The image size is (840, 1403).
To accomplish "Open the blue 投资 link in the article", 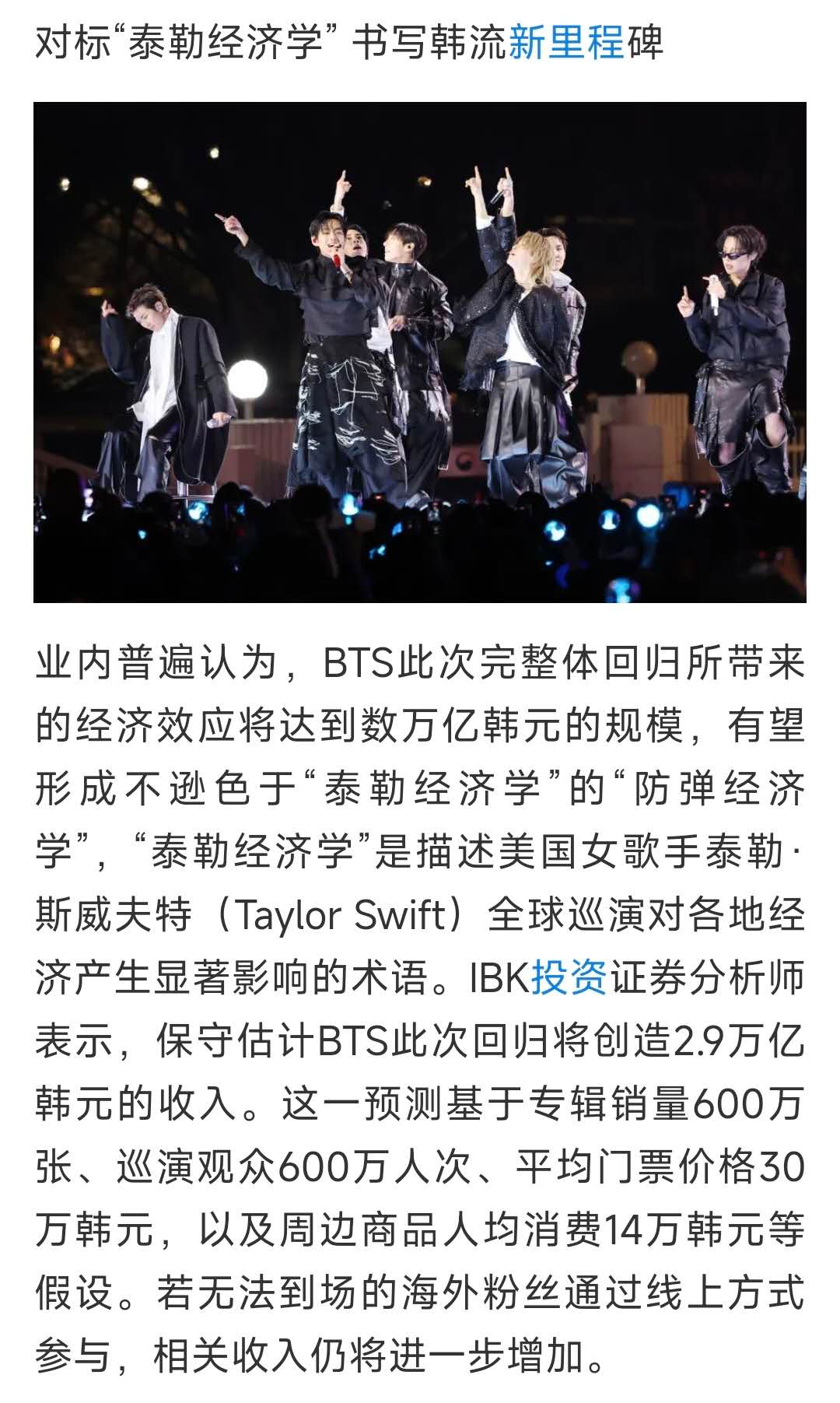I will point(569,977).
